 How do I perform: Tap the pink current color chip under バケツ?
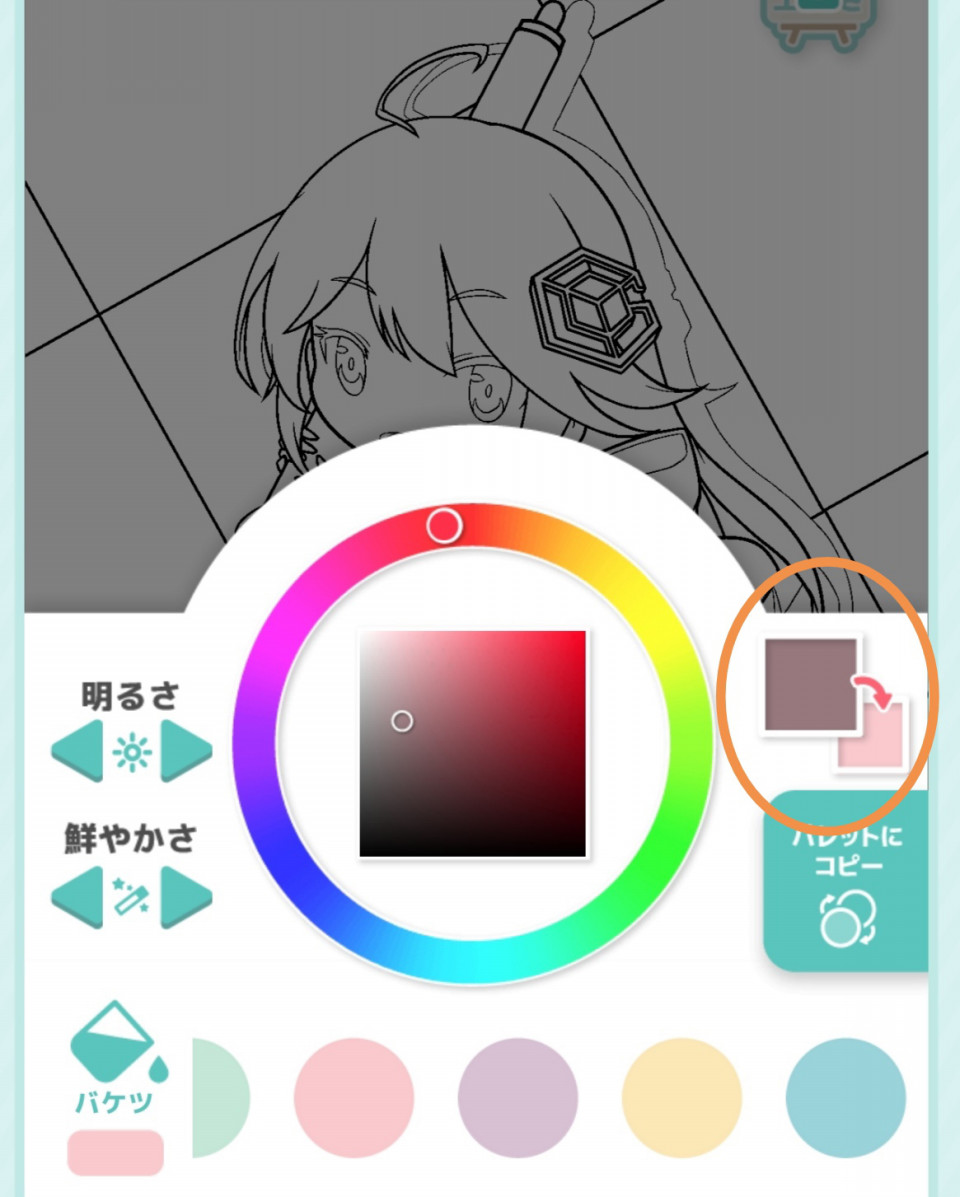(115, 1152)
